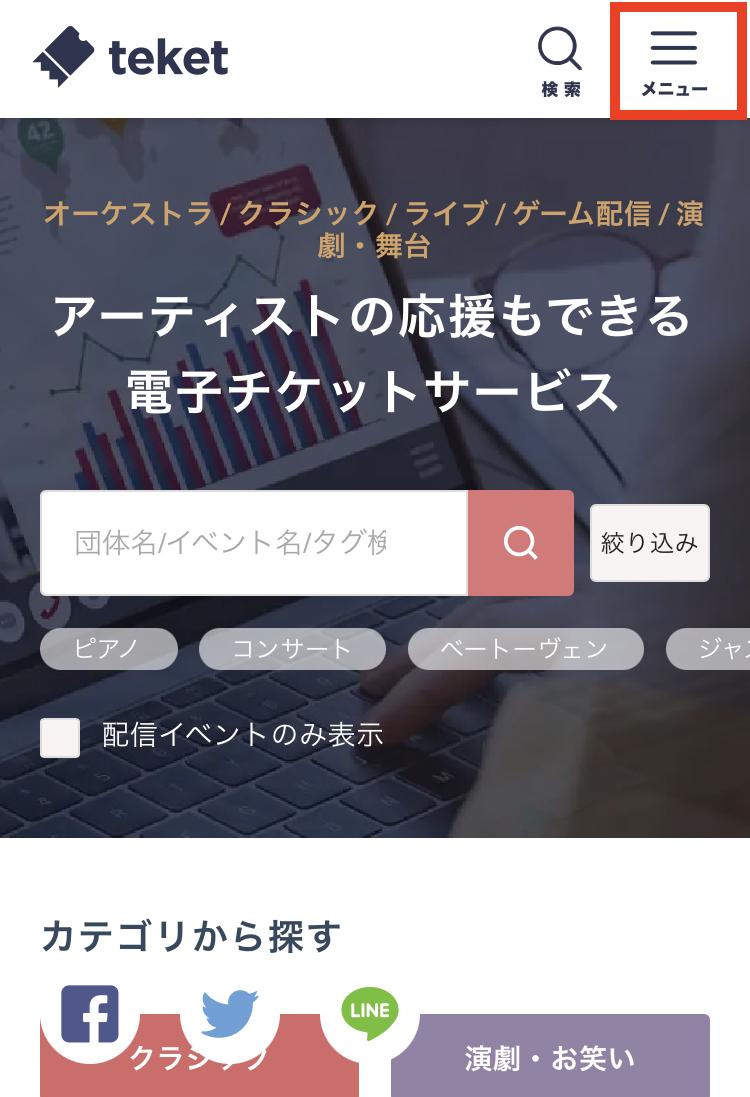Open the 絞り込み filter options

(x=649, y=543)
